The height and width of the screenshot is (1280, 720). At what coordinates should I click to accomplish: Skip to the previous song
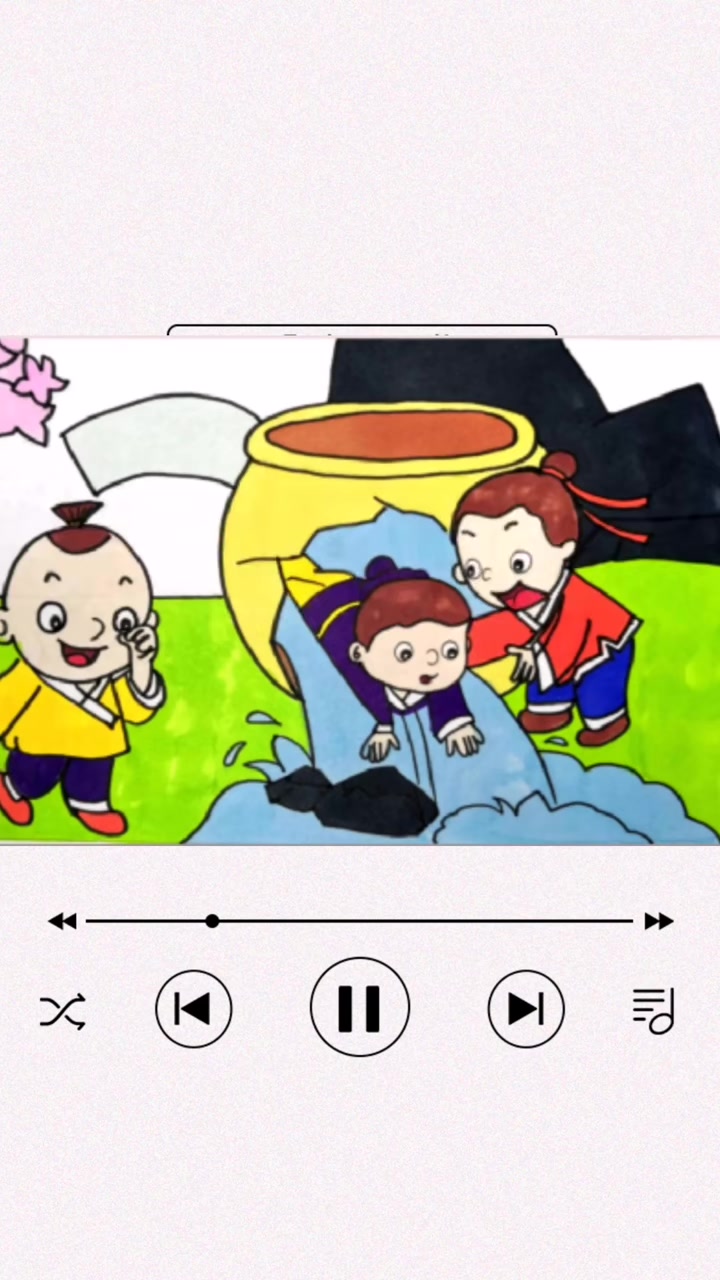tap(194, 1008)
